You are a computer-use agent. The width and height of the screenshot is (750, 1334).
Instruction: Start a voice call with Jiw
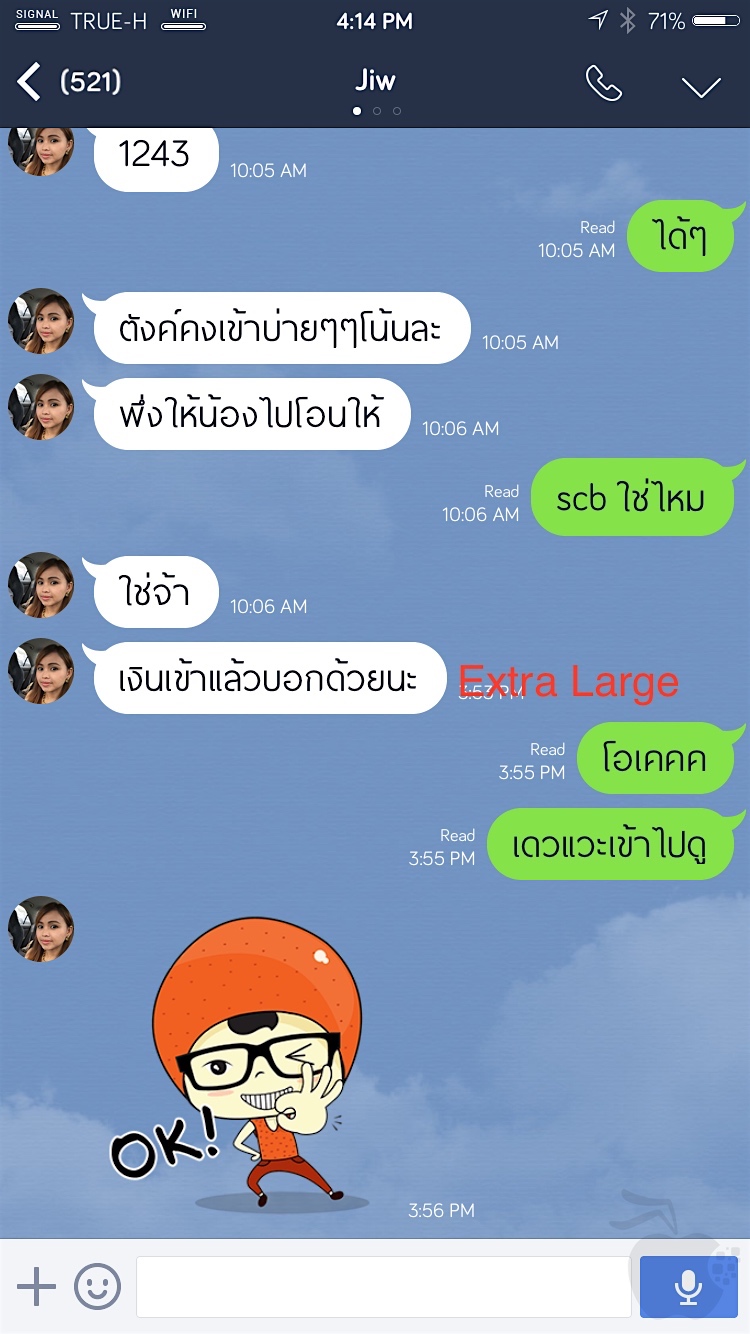pos(603,84)
